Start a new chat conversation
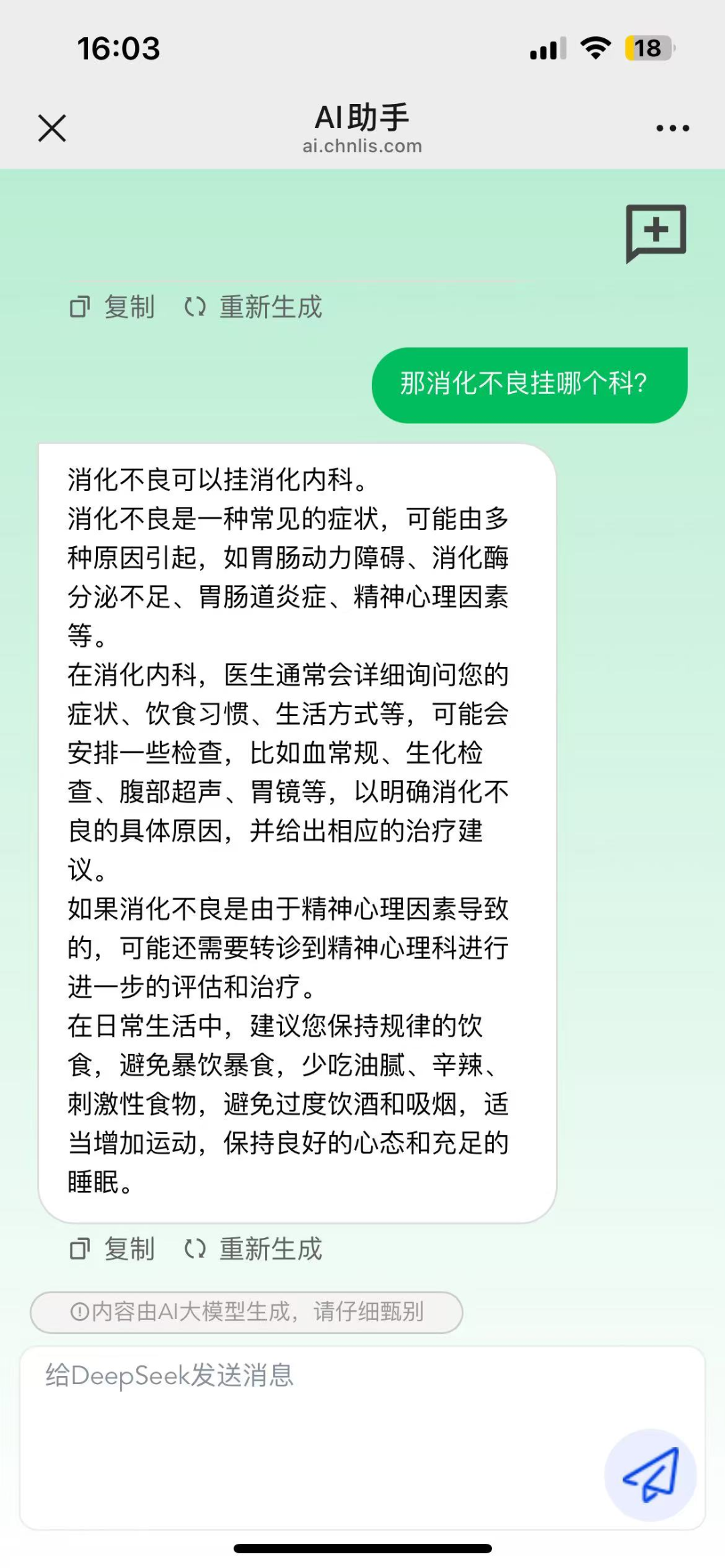Image resolution: width=725 pixels, height=1568 pixels. coord(656,233)
